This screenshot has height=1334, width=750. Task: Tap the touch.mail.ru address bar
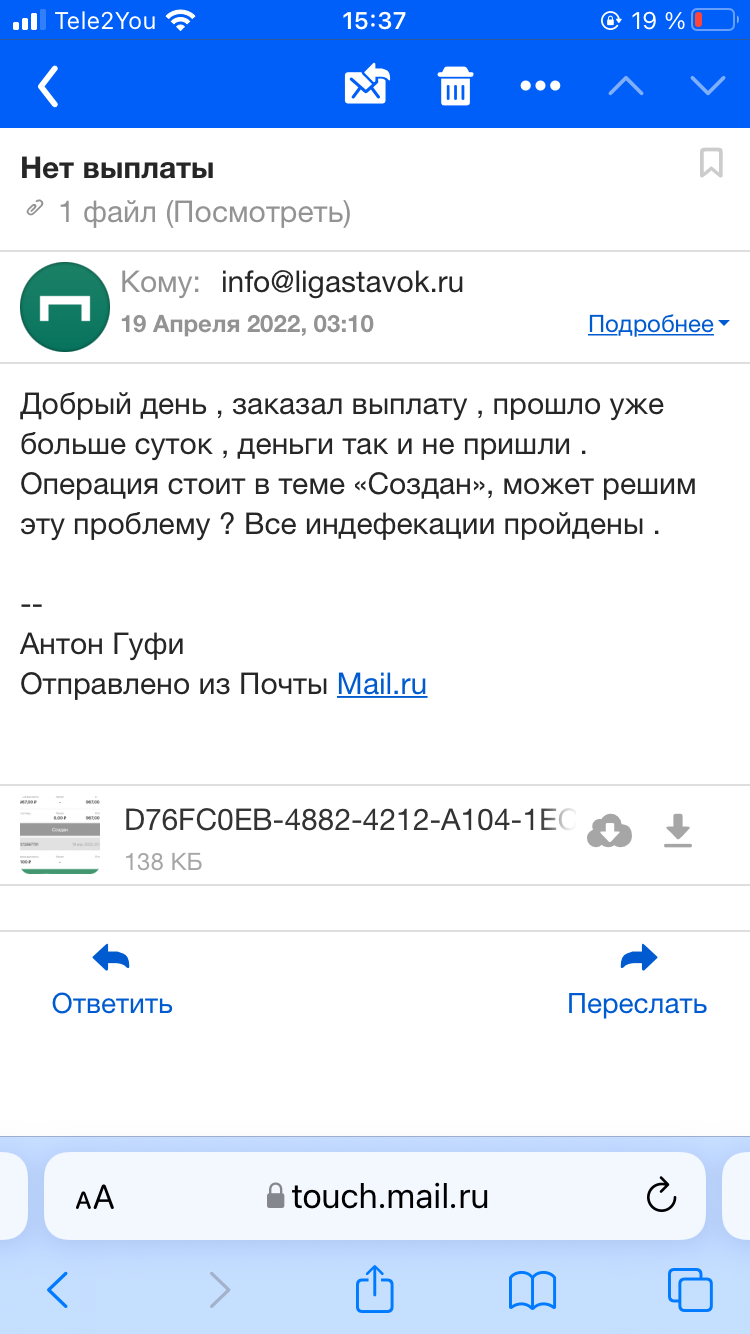pos(380,1196)
